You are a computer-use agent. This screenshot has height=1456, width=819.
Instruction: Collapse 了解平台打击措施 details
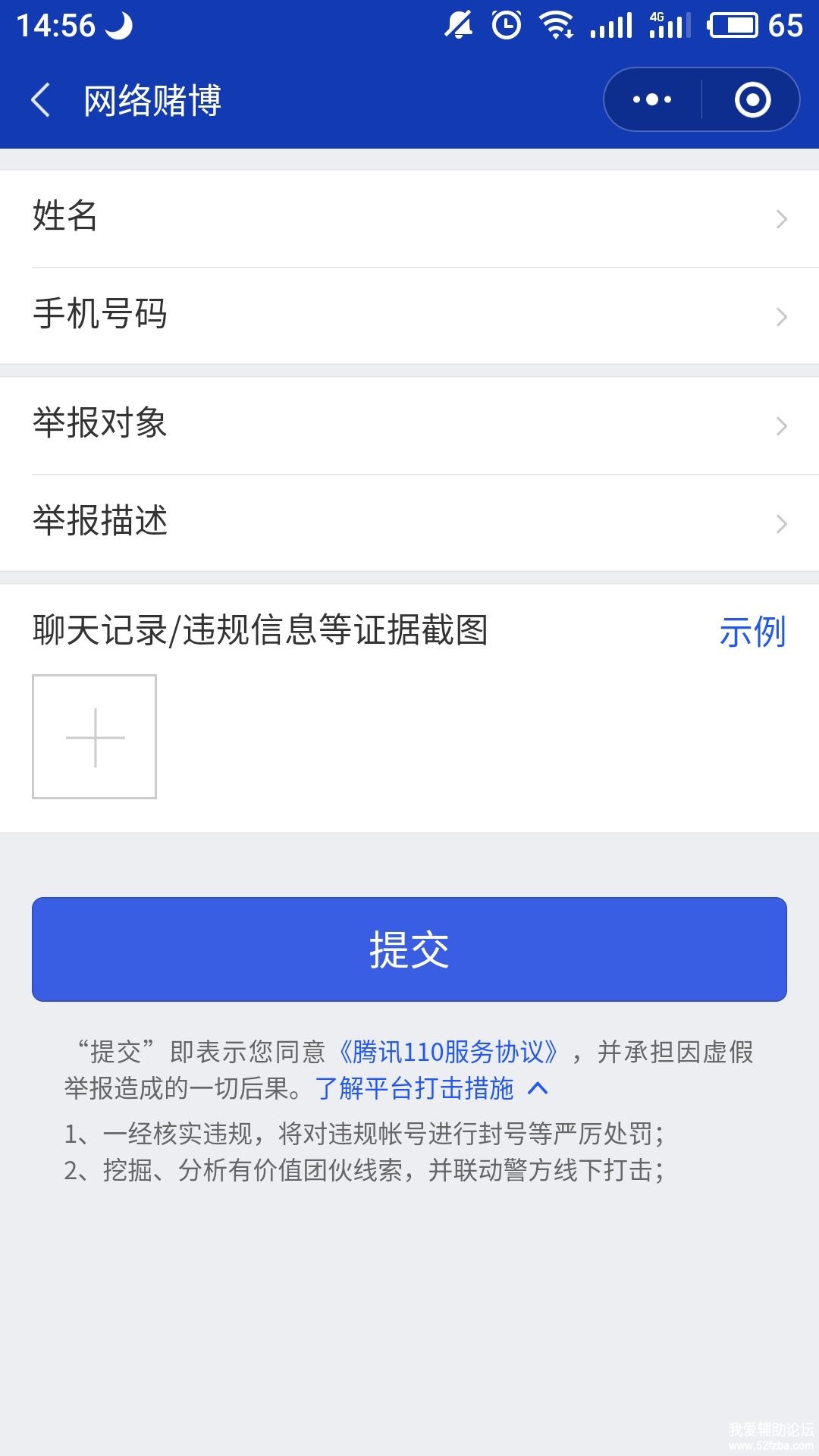tap(431, 1089)
